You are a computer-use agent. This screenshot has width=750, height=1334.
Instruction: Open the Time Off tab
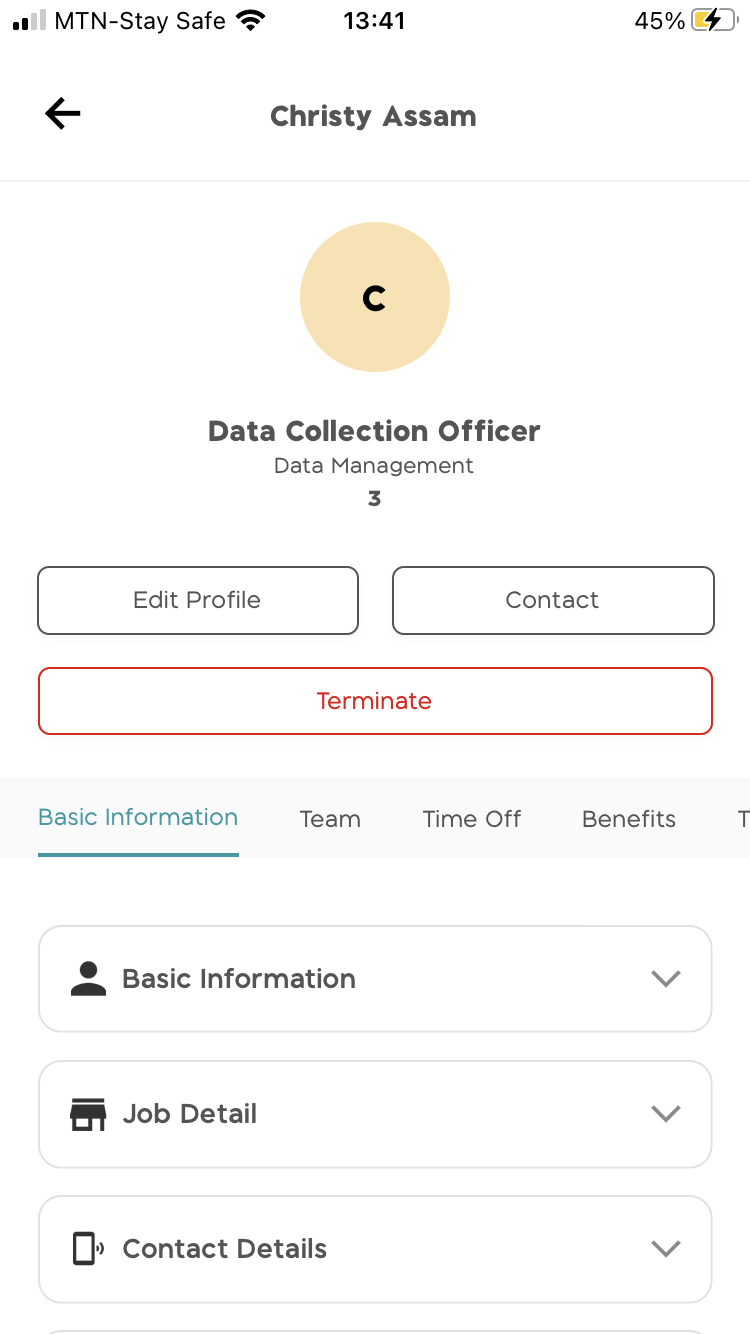tap(471, 818)
